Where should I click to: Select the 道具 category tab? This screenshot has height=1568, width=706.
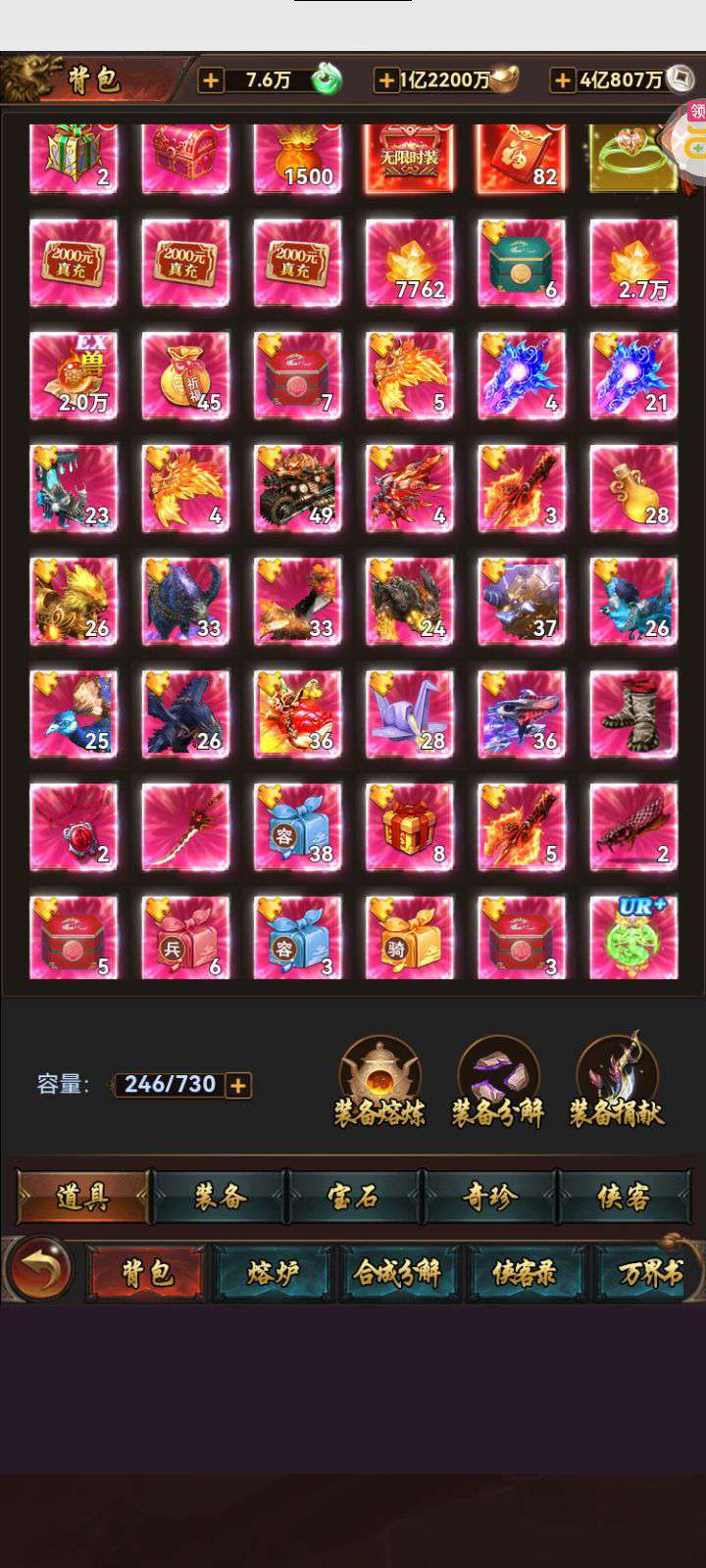coord(83,1197)
